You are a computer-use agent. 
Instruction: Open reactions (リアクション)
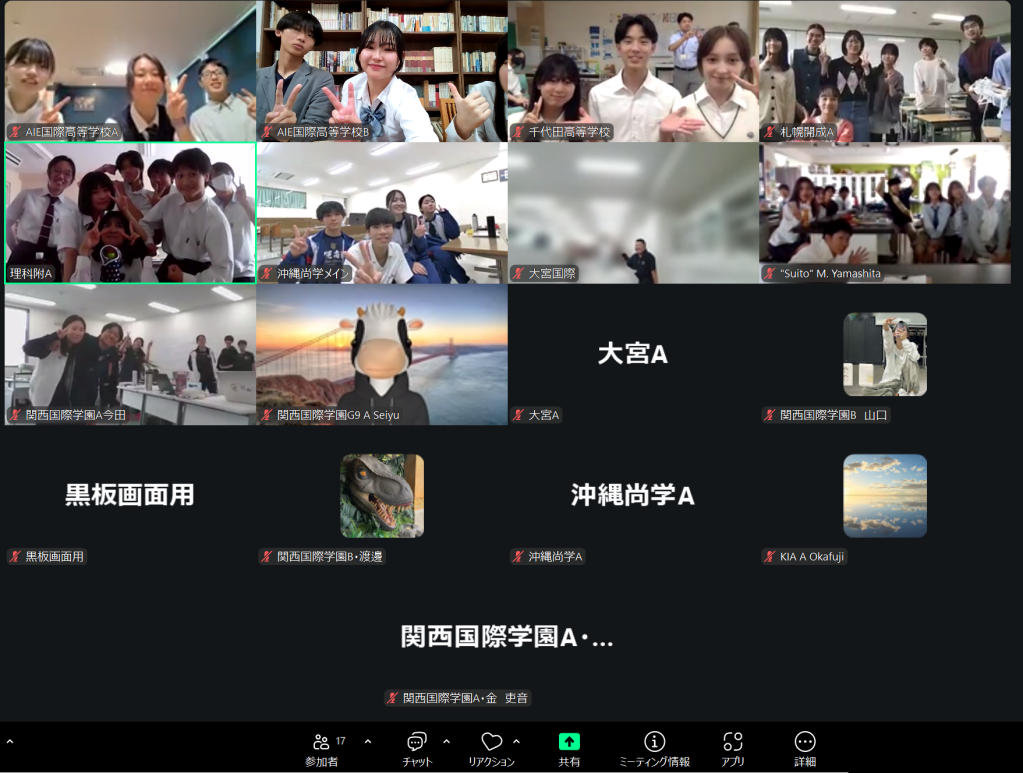[491, 748]
